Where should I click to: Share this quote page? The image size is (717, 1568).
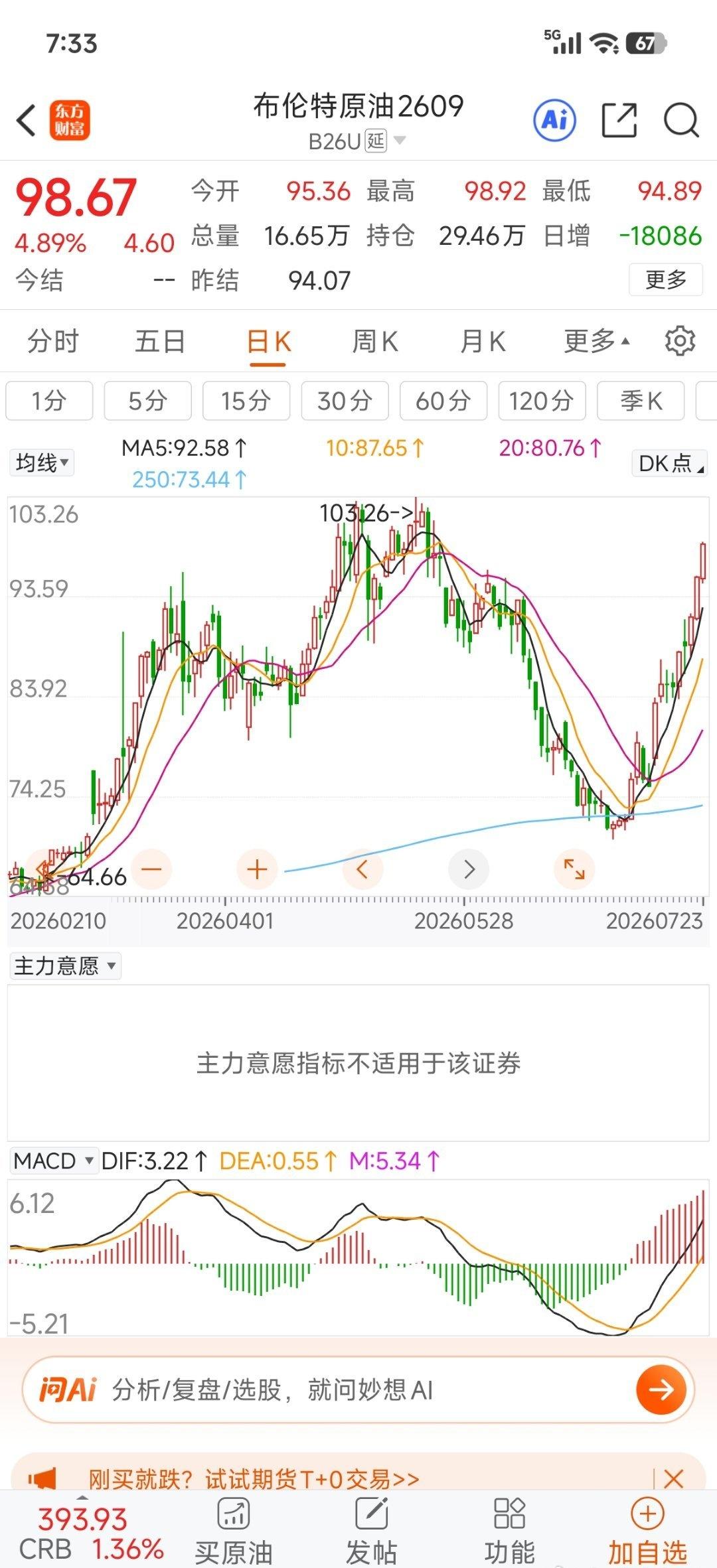point(619,120)
